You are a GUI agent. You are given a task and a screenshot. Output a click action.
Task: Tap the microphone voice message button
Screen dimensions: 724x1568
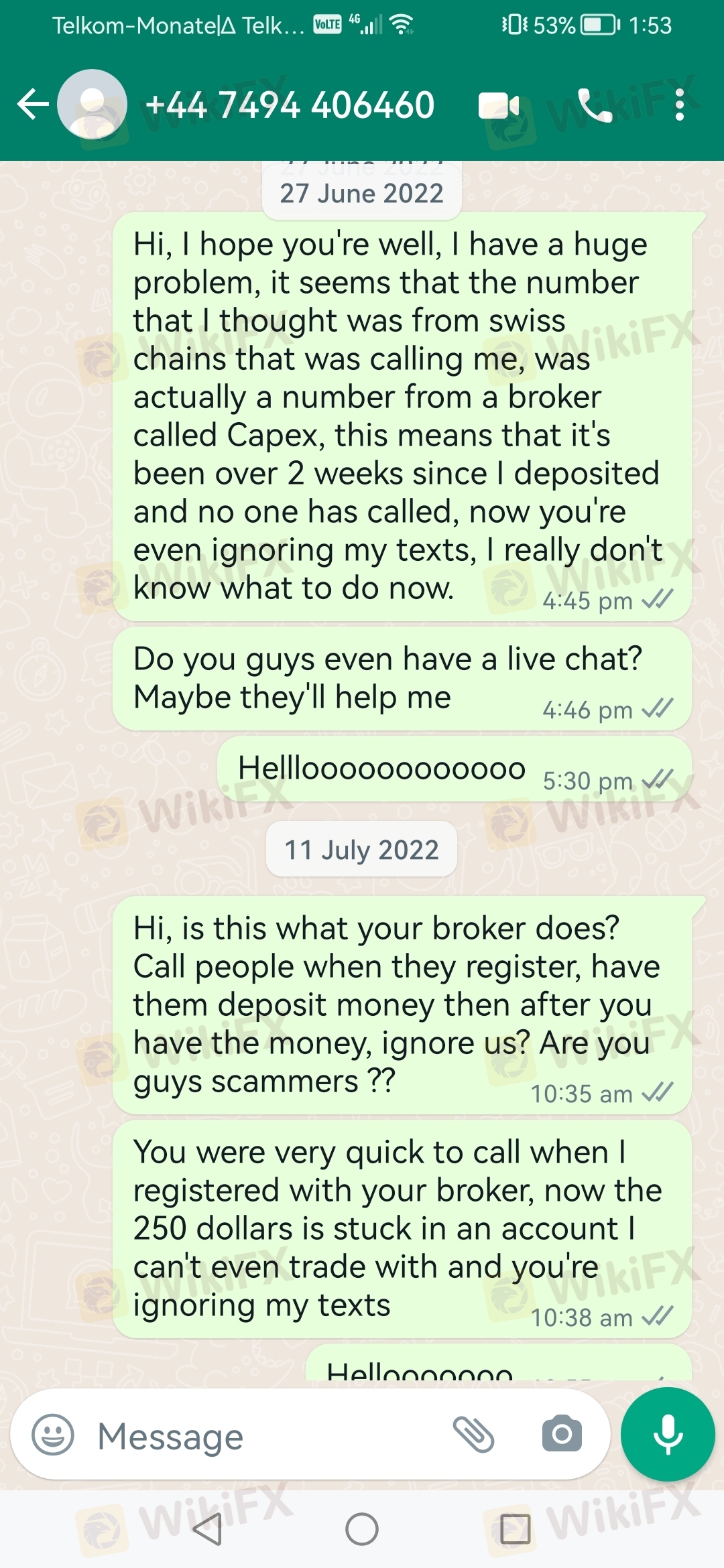coord(668,1435)
